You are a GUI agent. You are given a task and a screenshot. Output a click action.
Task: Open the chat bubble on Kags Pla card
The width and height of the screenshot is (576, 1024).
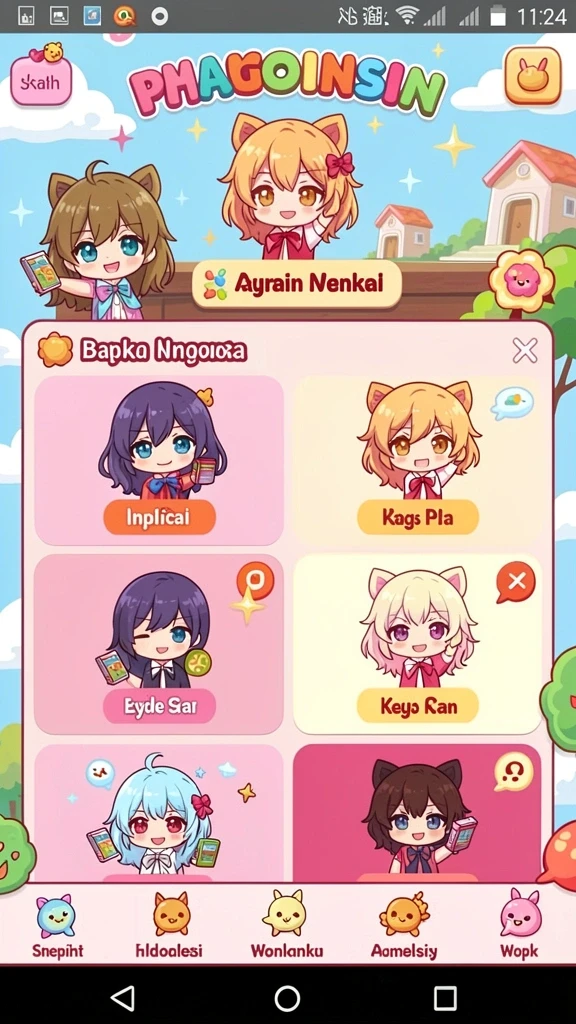(x=512, y=403)
